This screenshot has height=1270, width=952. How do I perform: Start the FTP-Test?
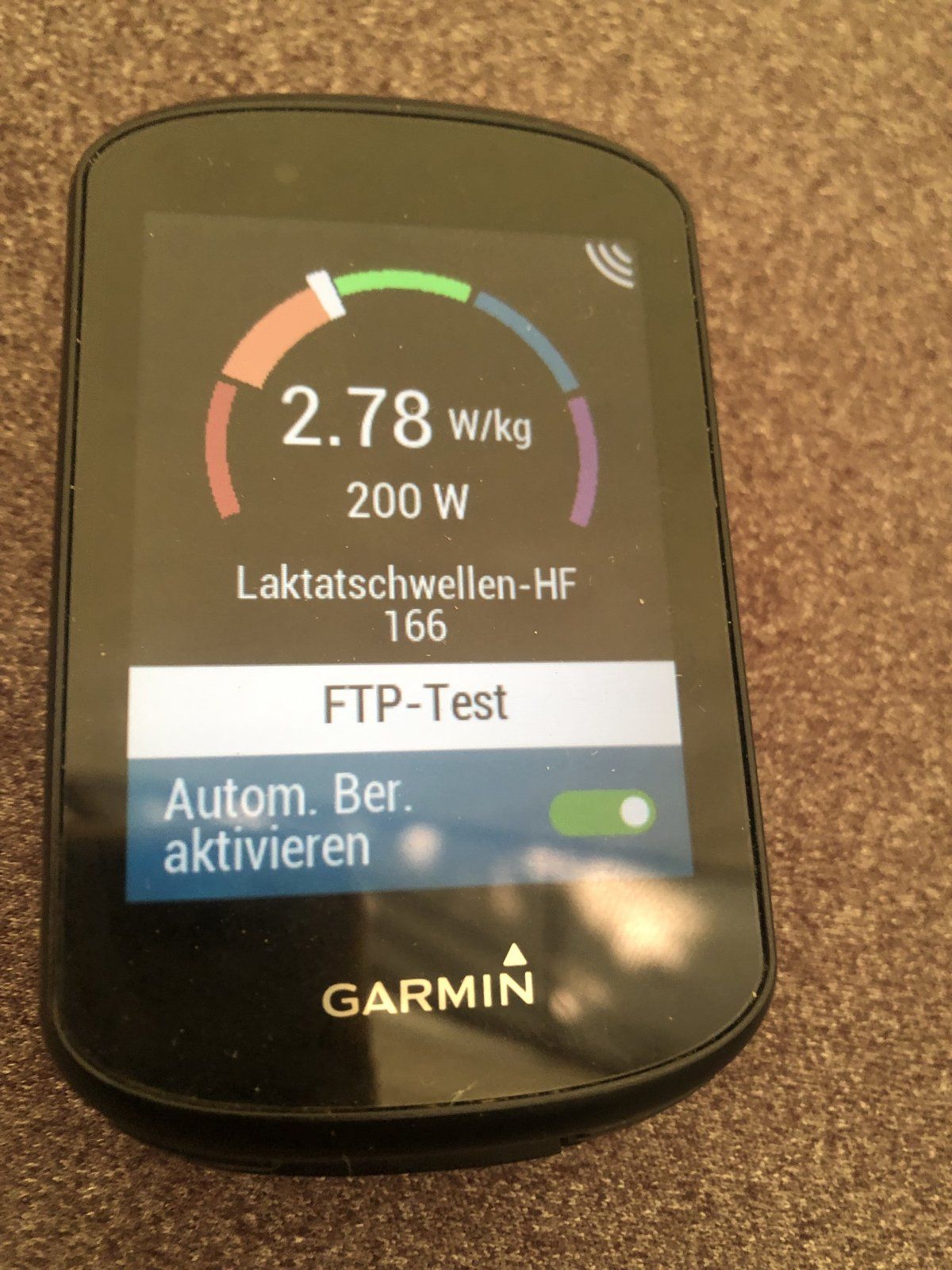(x=413, y=704)
